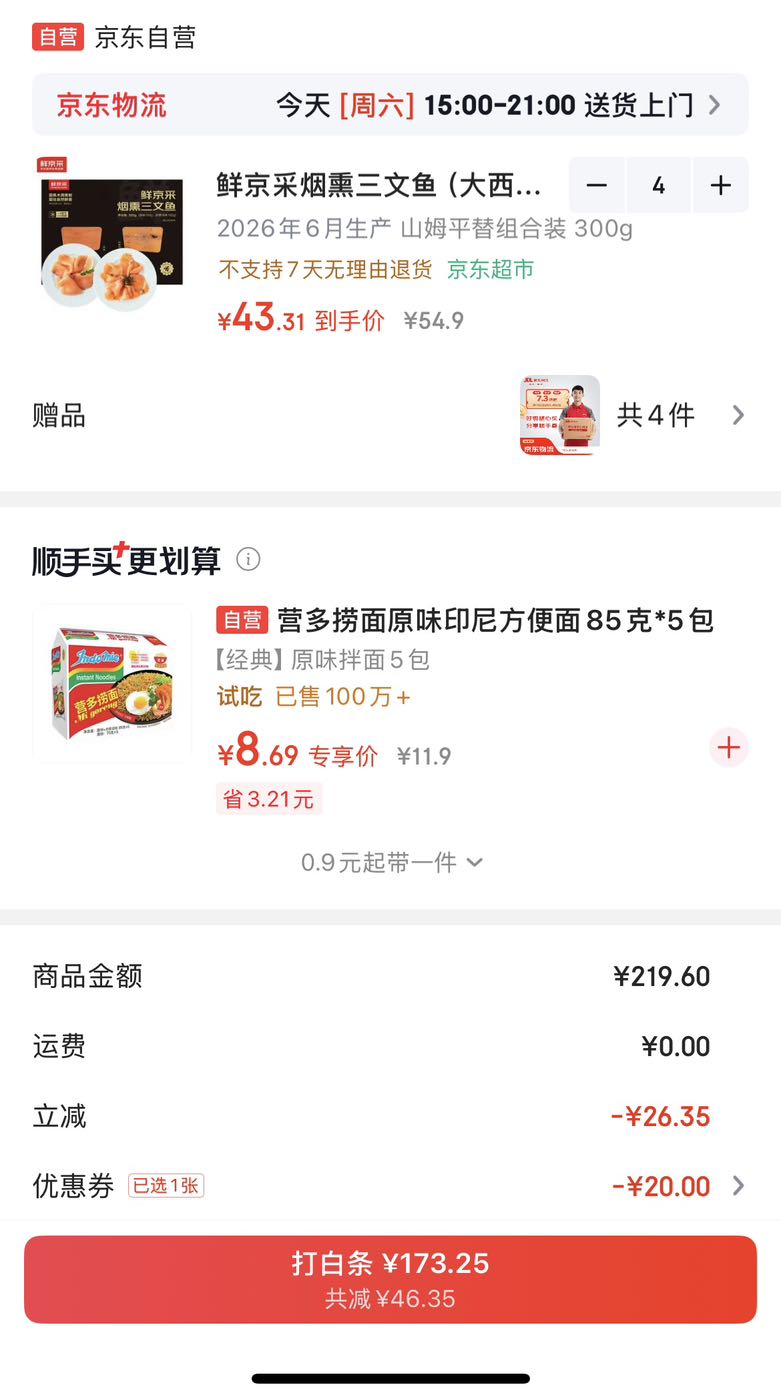This screenshot has height=1399, width=781.
Task: Add Indomie instant noodles with the plus icon
Action: [729, 748]
